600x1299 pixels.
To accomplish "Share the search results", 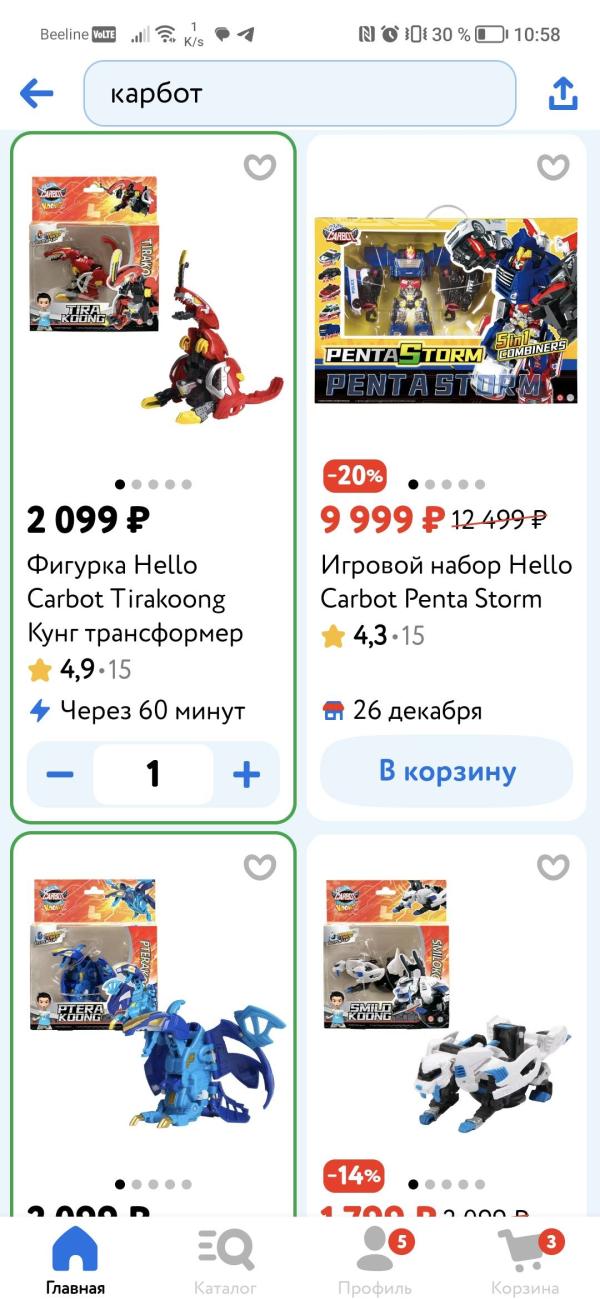I will [x=563, y=94].
